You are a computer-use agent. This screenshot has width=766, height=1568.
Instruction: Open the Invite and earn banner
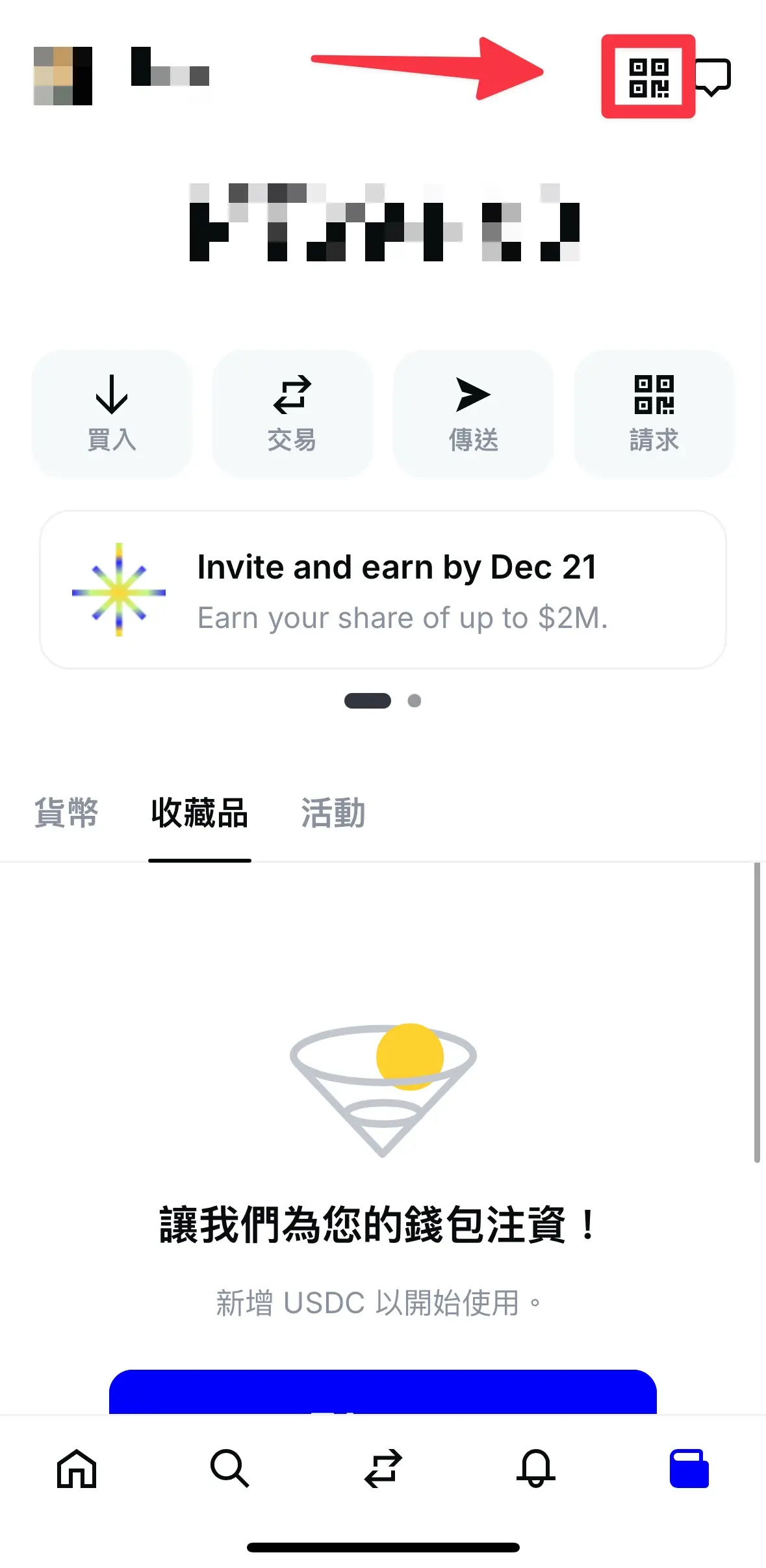pos(383,590)
